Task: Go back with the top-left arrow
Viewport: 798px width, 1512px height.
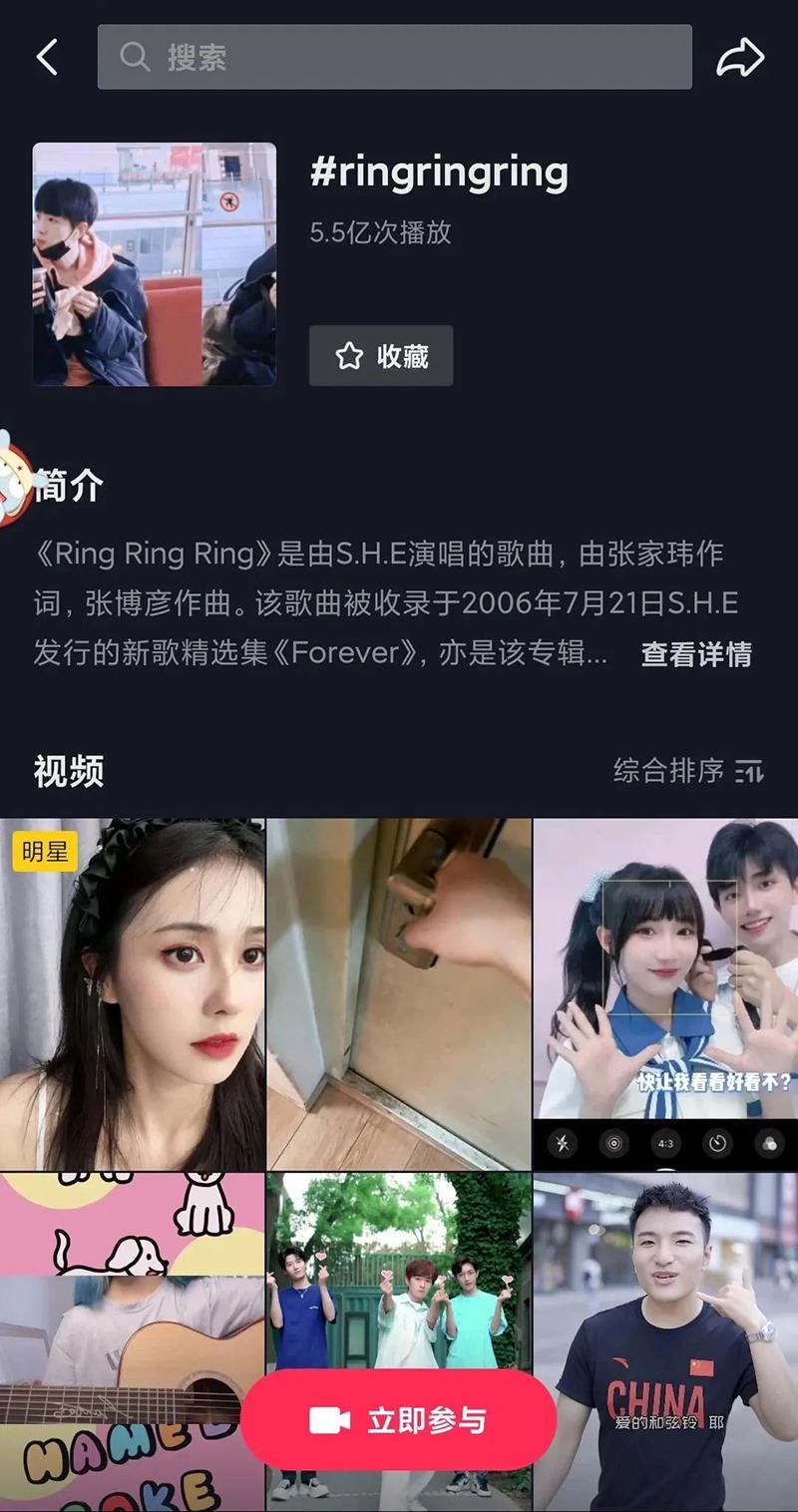Action: [x=47, y=57]
